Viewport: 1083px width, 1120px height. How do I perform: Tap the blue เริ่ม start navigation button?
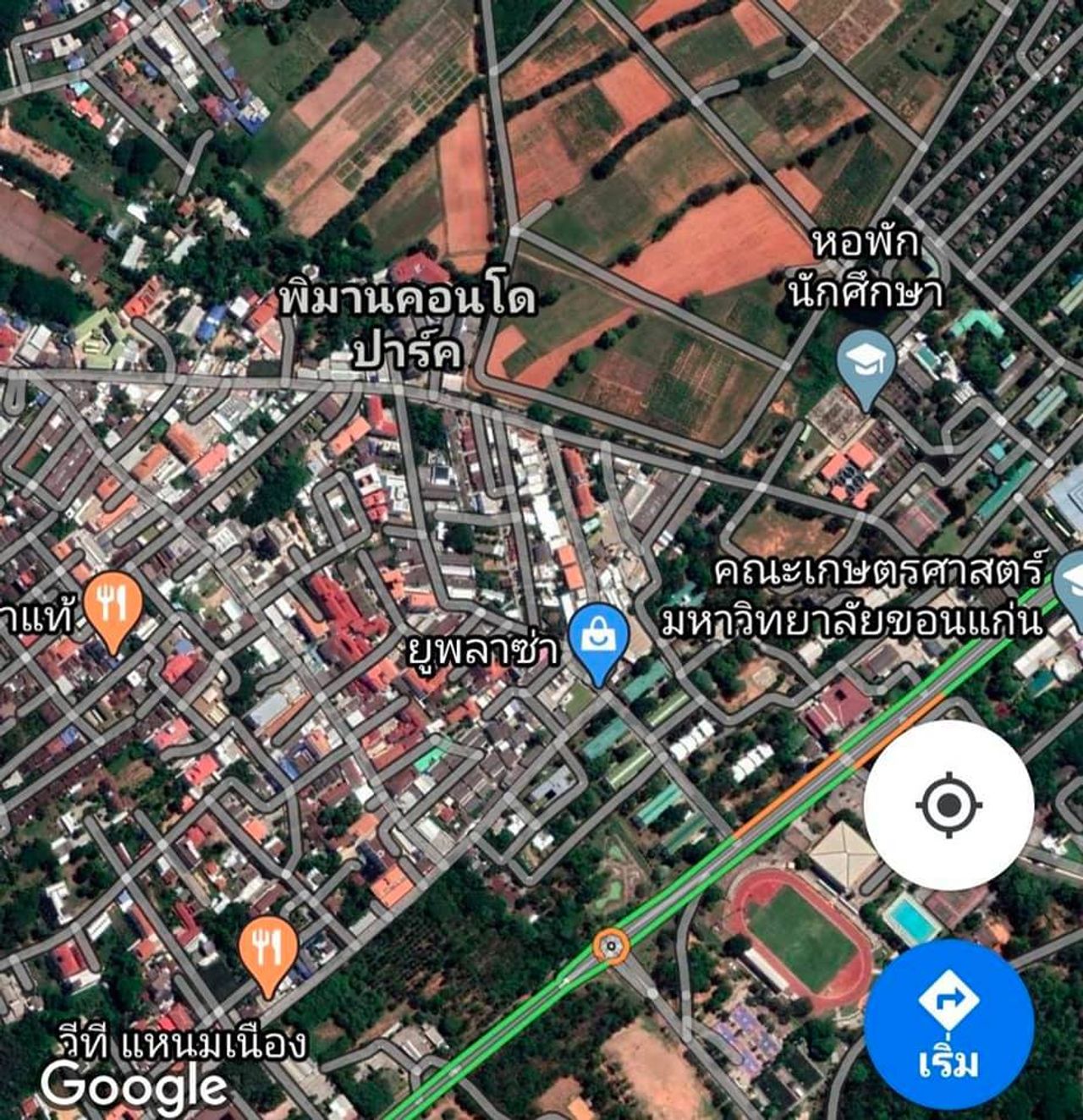tap(948, 1024)
